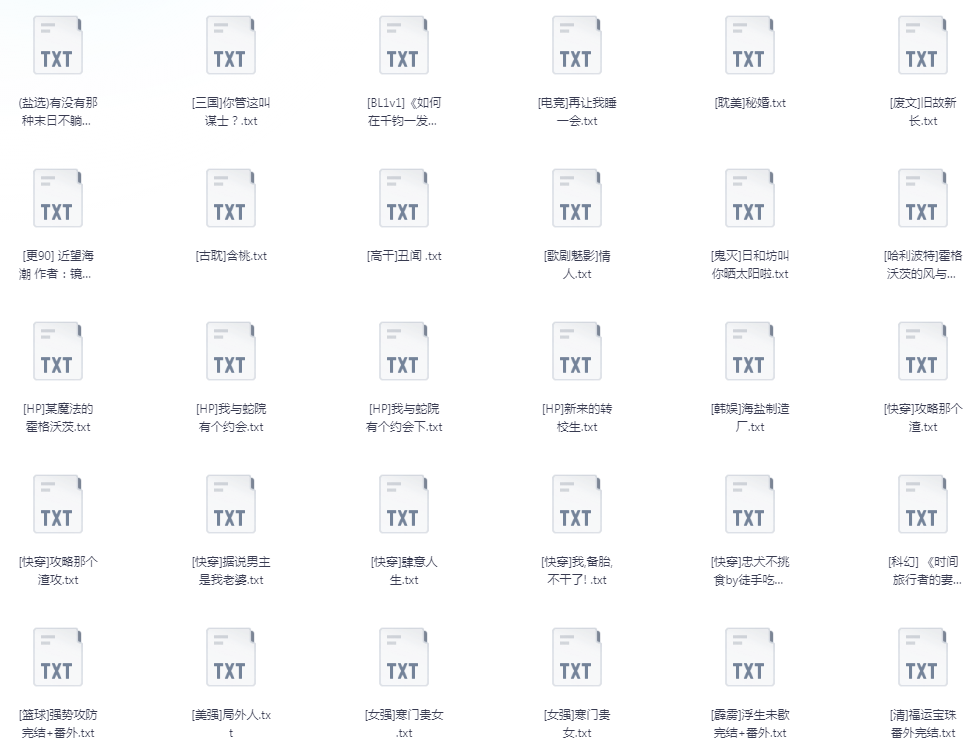The image size is (969, 749).
Task: Open [快穿]我,备胎,不干了! .txt
Action: click(x=575, y=505)
